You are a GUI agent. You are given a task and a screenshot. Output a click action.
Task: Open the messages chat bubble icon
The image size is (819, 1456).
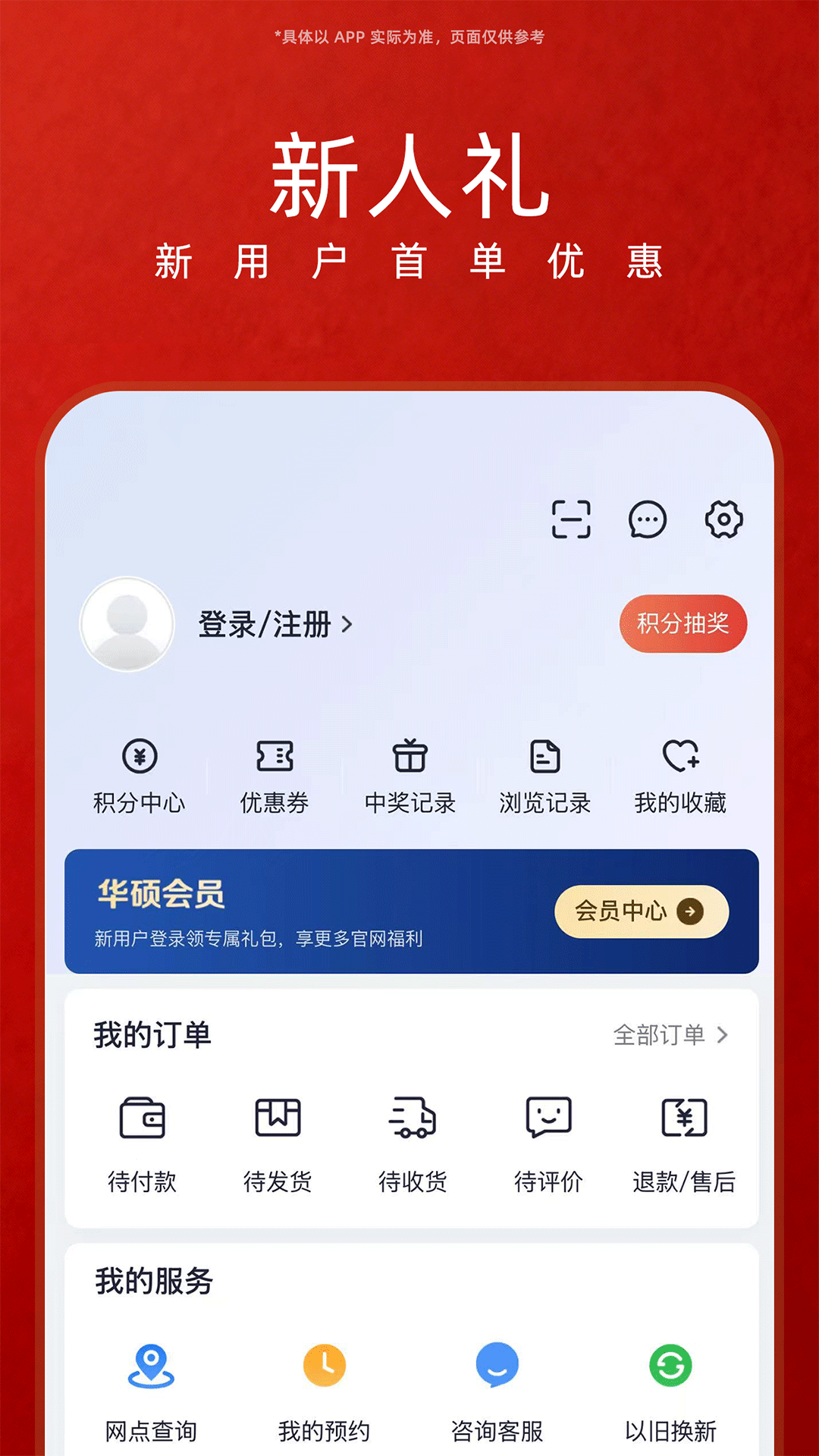[x=647, y=520]
